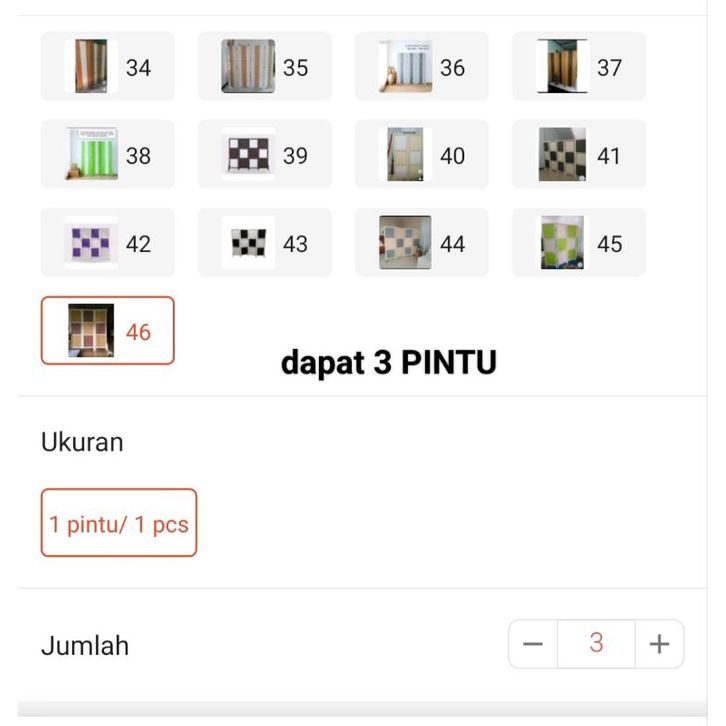Select variation 34
This screenshot has width=726, height=726.
pos(108,67)
